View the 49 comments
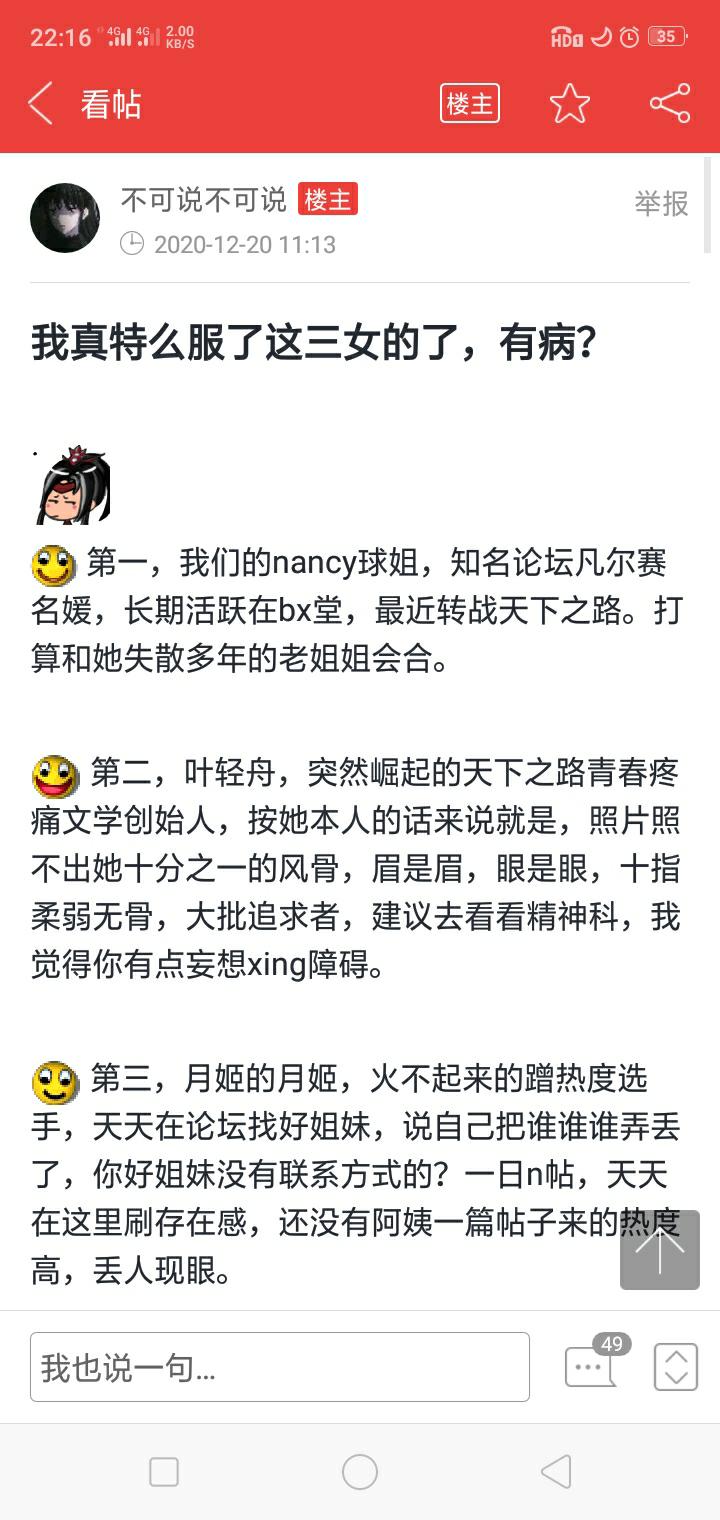Image resolution: width=720 pixels, height=1520 pixels. (590, 1365)
